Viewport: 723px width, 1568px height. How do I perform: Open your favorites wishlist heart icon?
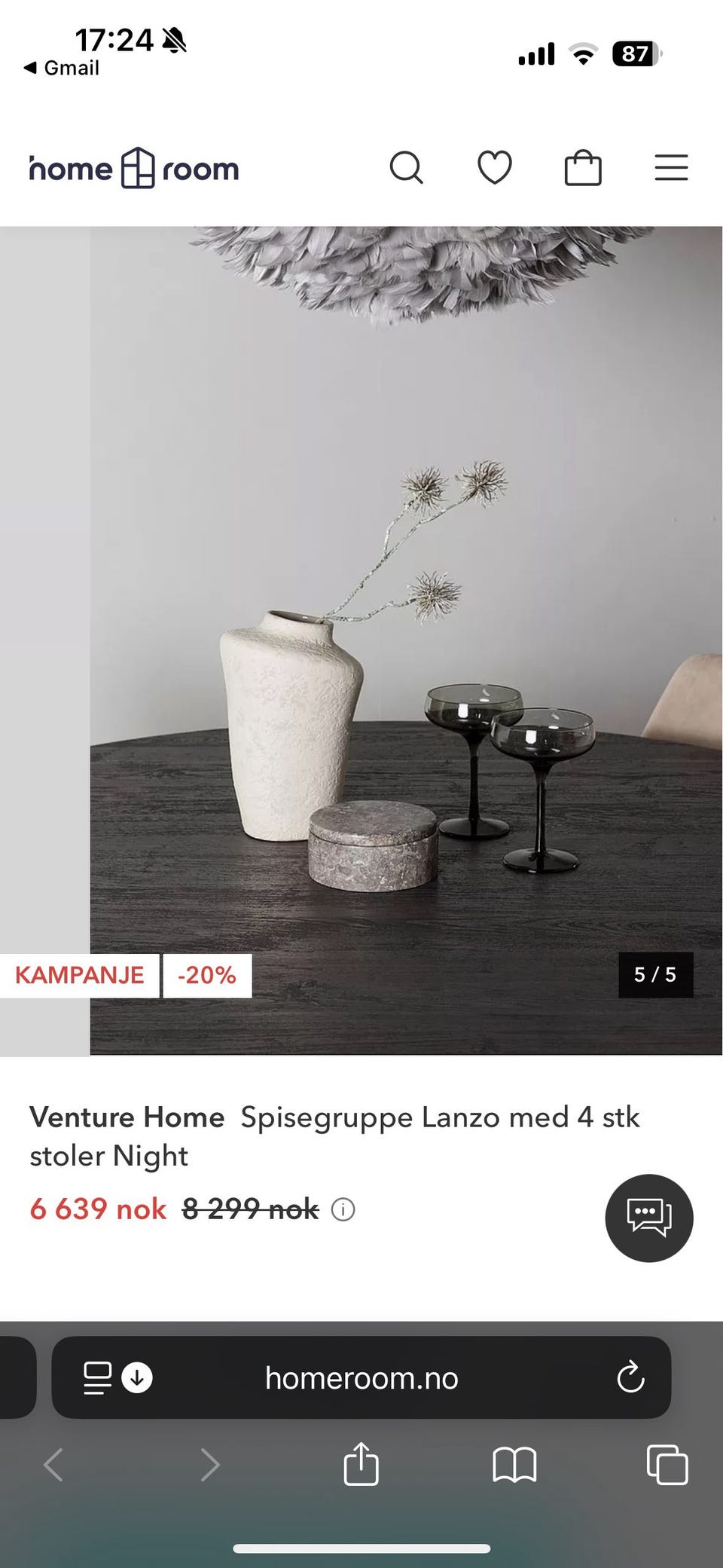[495, 167]
